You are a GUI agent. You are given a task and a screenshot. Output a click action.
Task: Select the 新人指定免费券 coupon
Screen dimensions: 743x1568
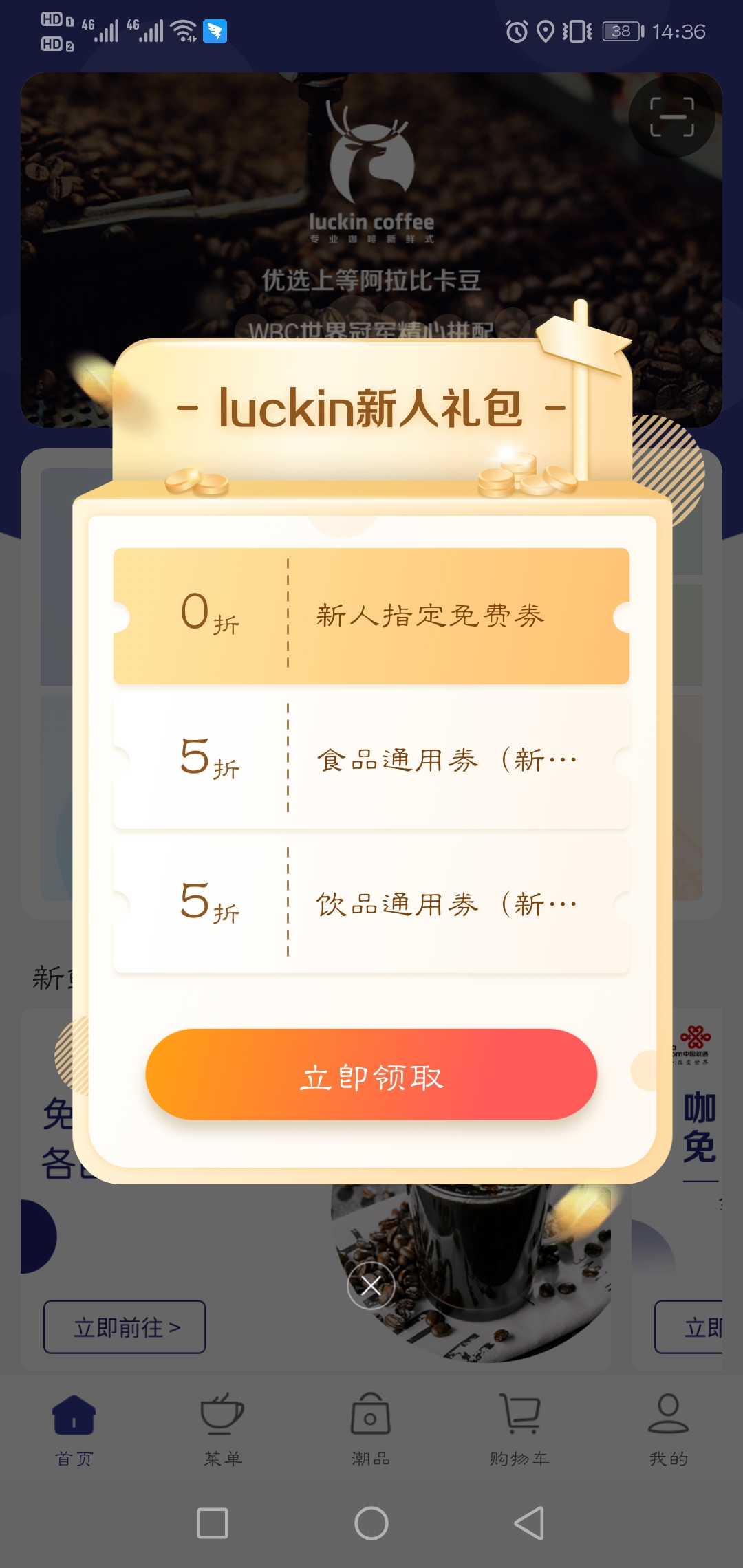click(x=371, y=616)
